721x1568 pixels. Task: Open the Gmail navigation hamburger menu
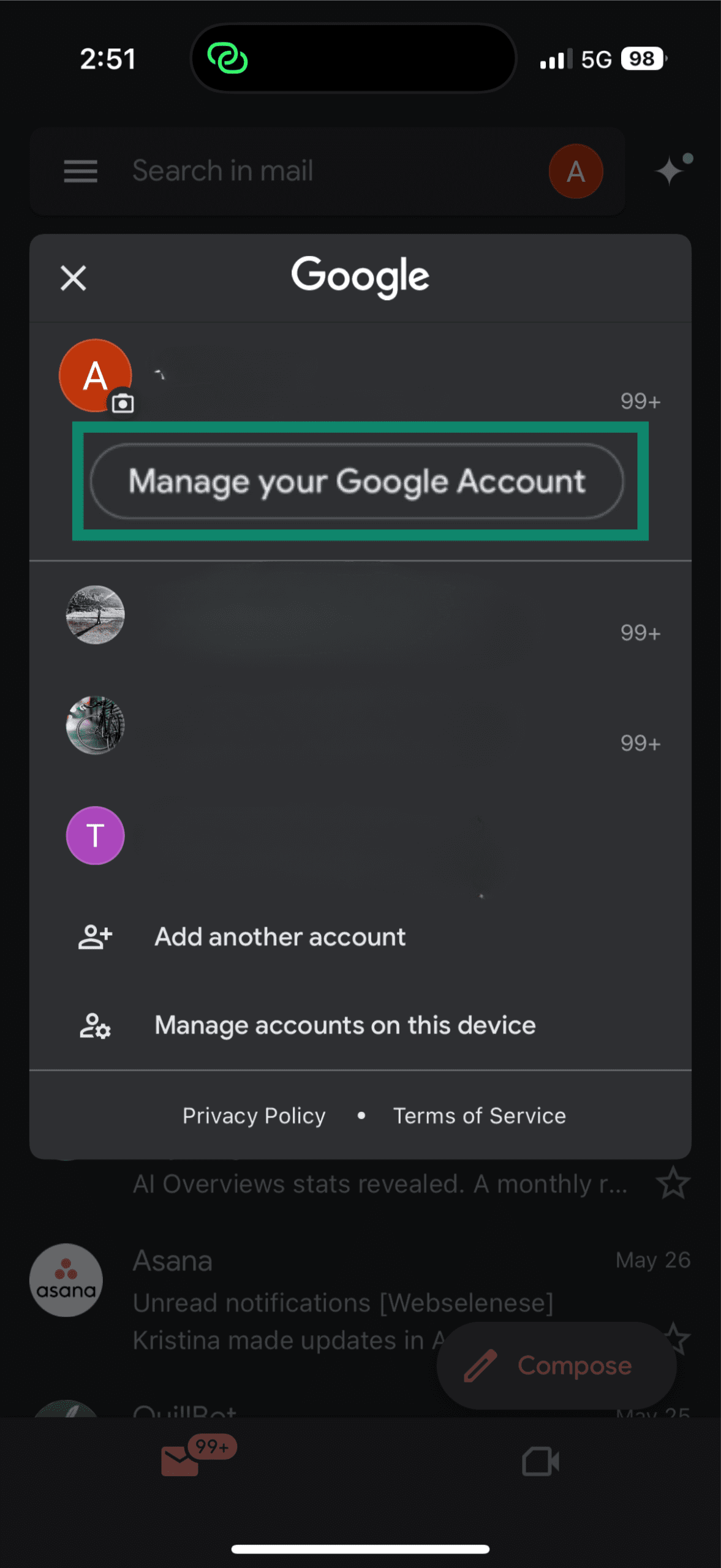[x=80, y=172]
